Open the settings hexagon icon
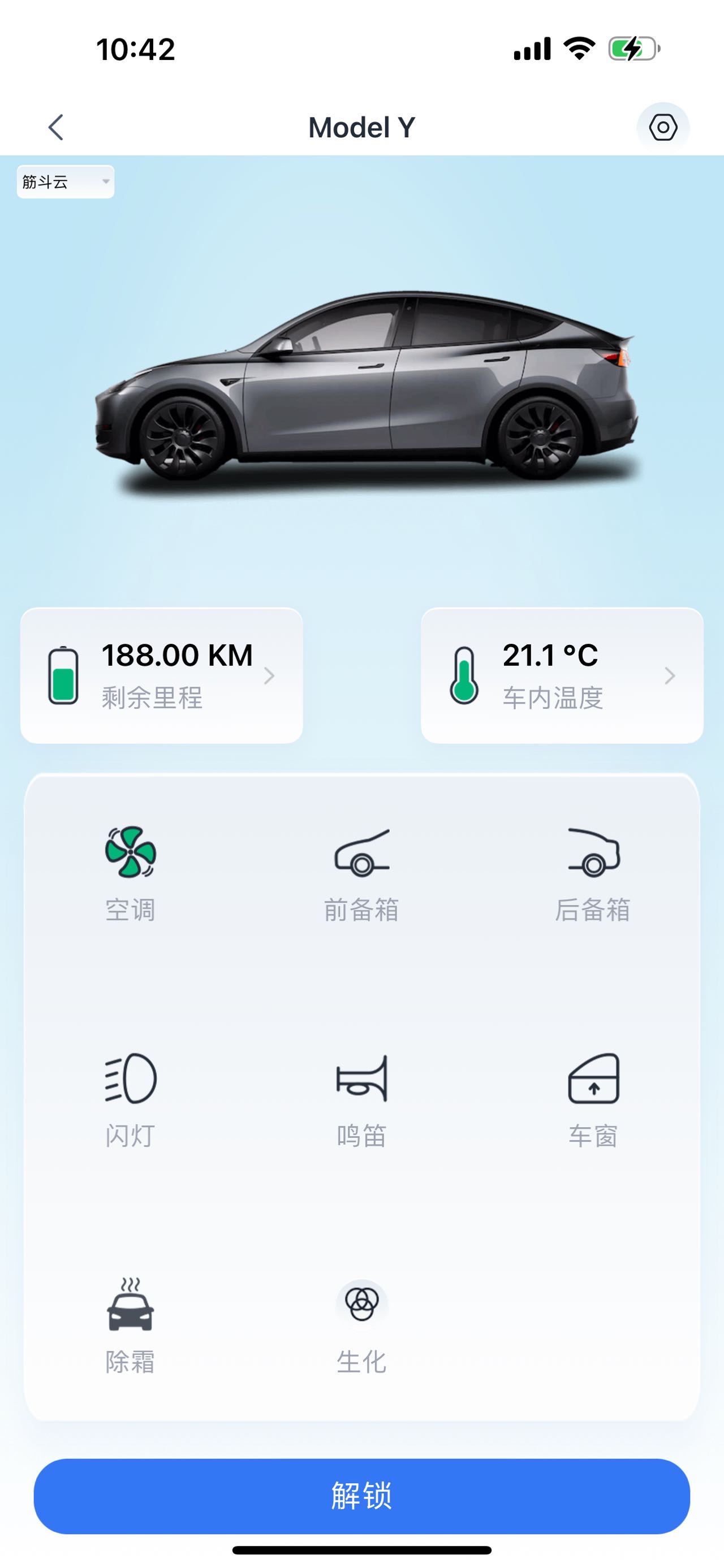Viewport: 724px width, 1568px height. pyautogui.click(x=662, y=128)
